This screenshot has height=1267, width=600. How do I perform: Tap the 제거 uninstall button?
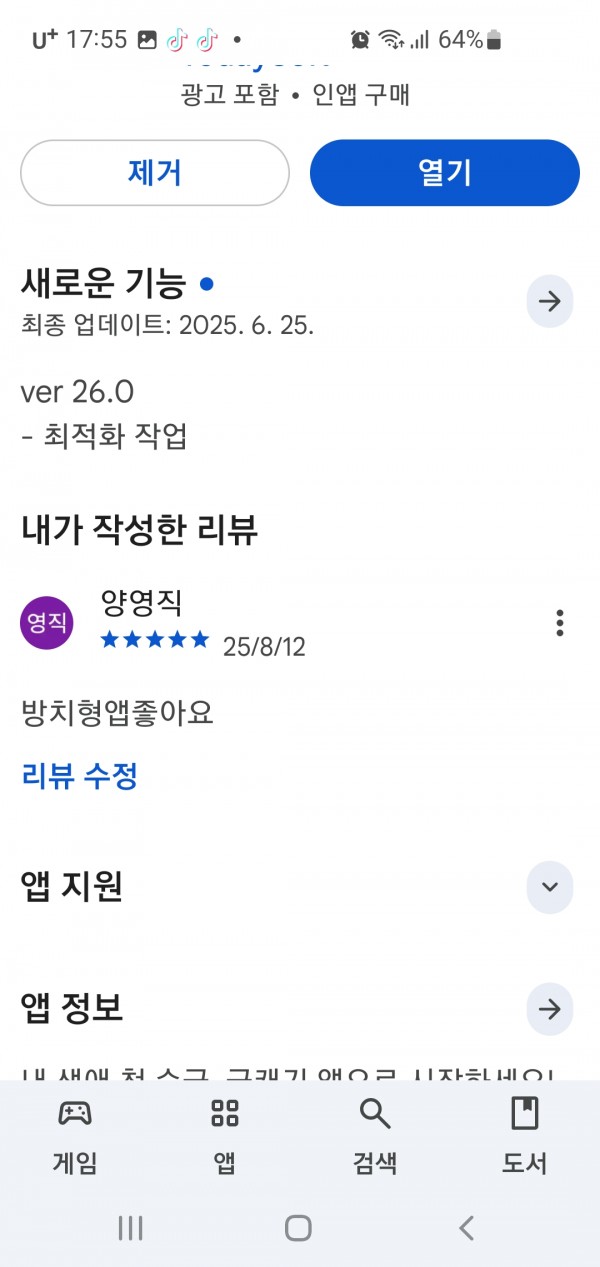(x=155, y=173)
